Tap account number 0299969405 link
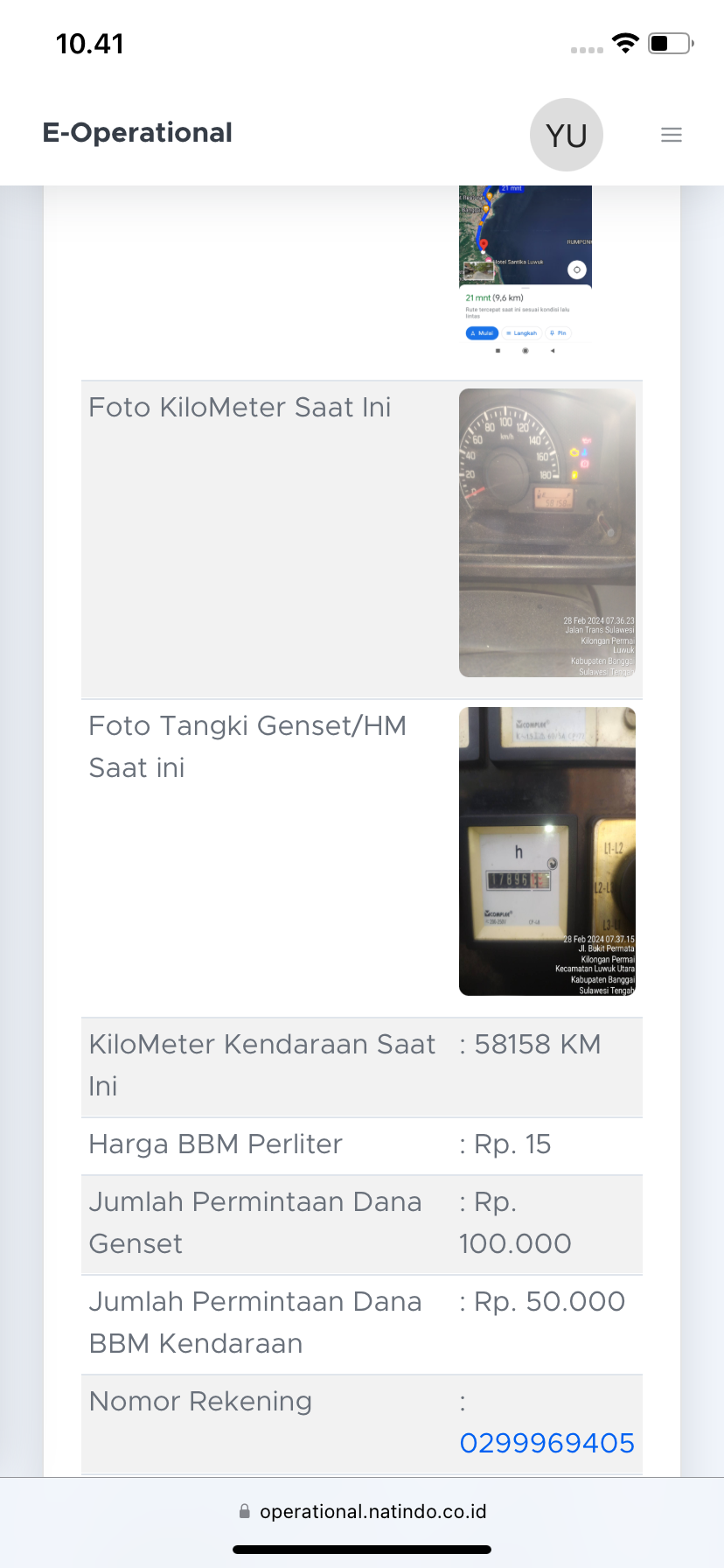Screen dimensions: 724x1568 [547, 1443]
